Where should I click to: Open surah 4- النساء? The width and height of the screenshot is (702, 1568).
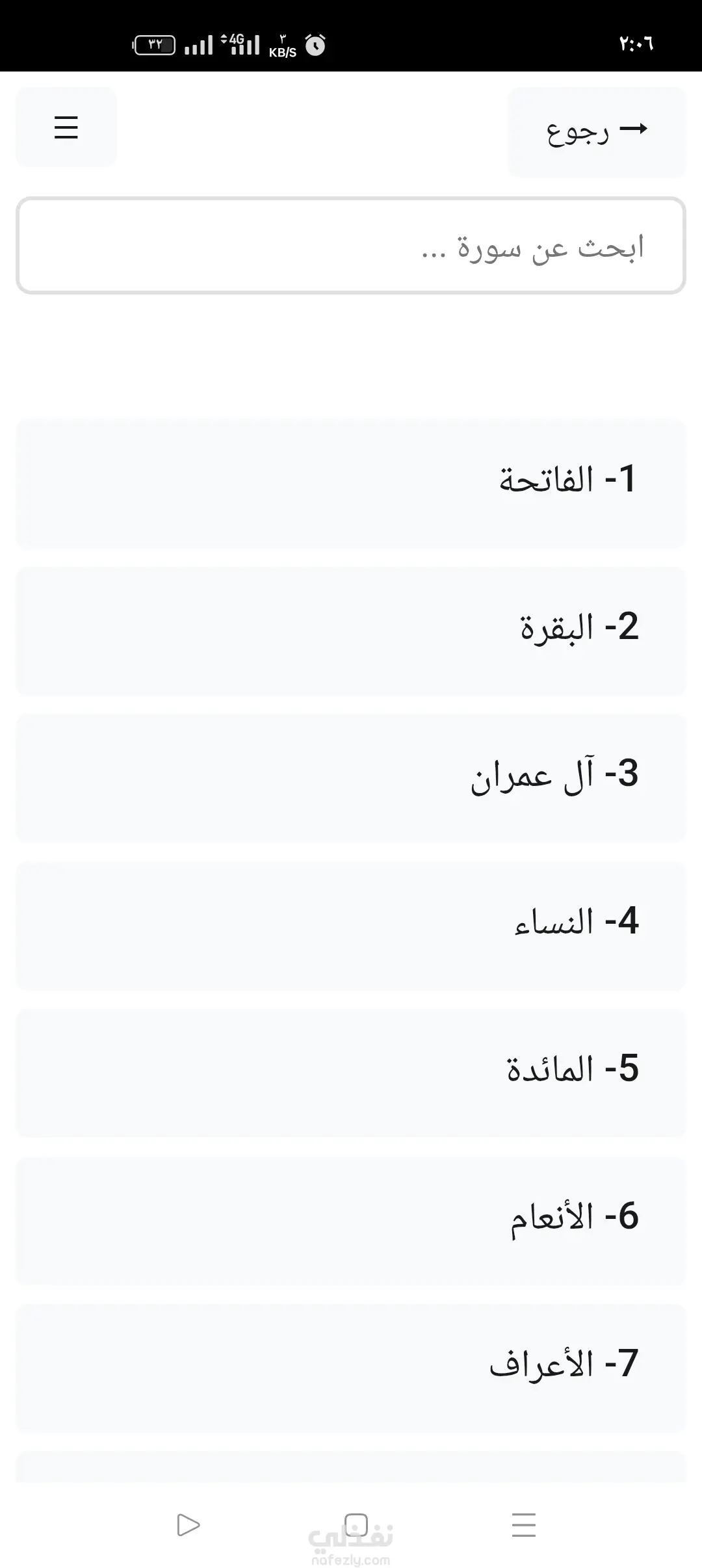351,925
